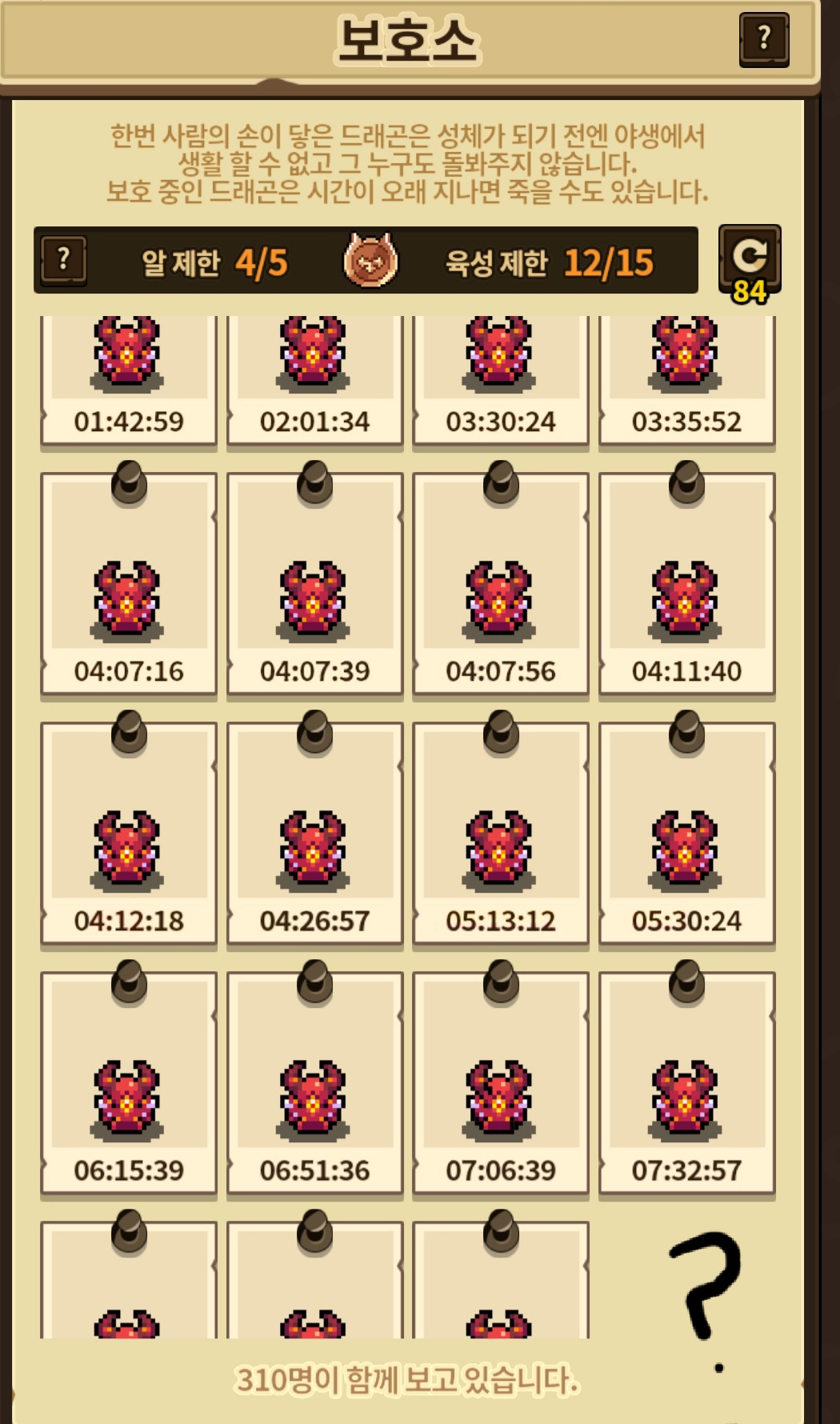Choose the dragon card with timer 03:35:52
Image resolution: width=840 pixels, height=1424 pixels.
click(686, 378)
